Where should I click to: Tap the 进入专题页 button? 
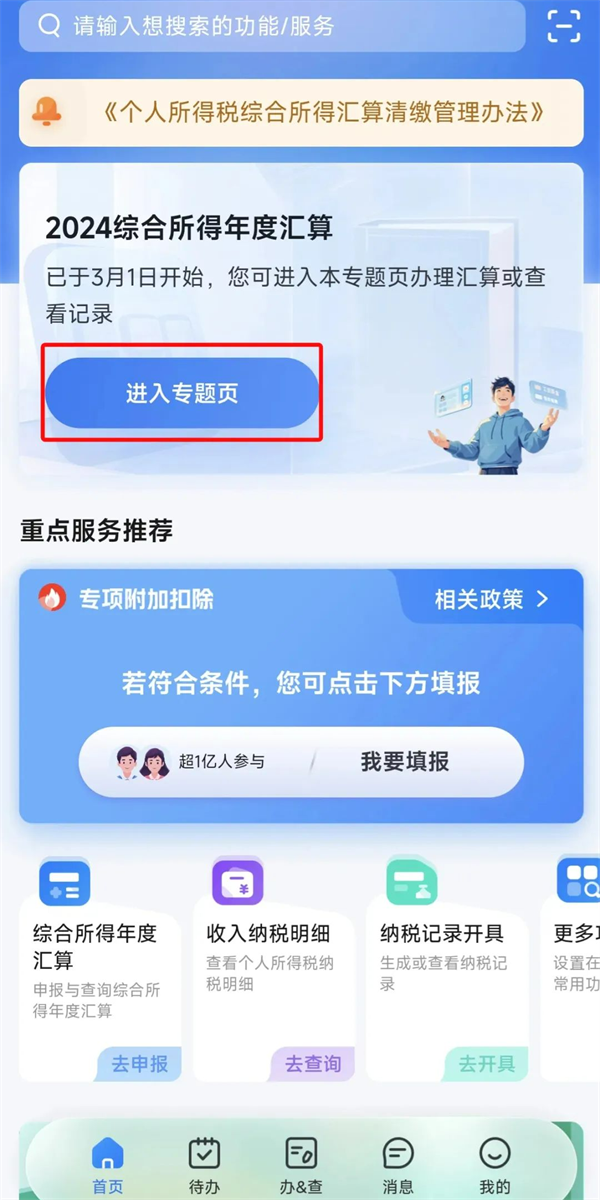click(x=182, y=394)
